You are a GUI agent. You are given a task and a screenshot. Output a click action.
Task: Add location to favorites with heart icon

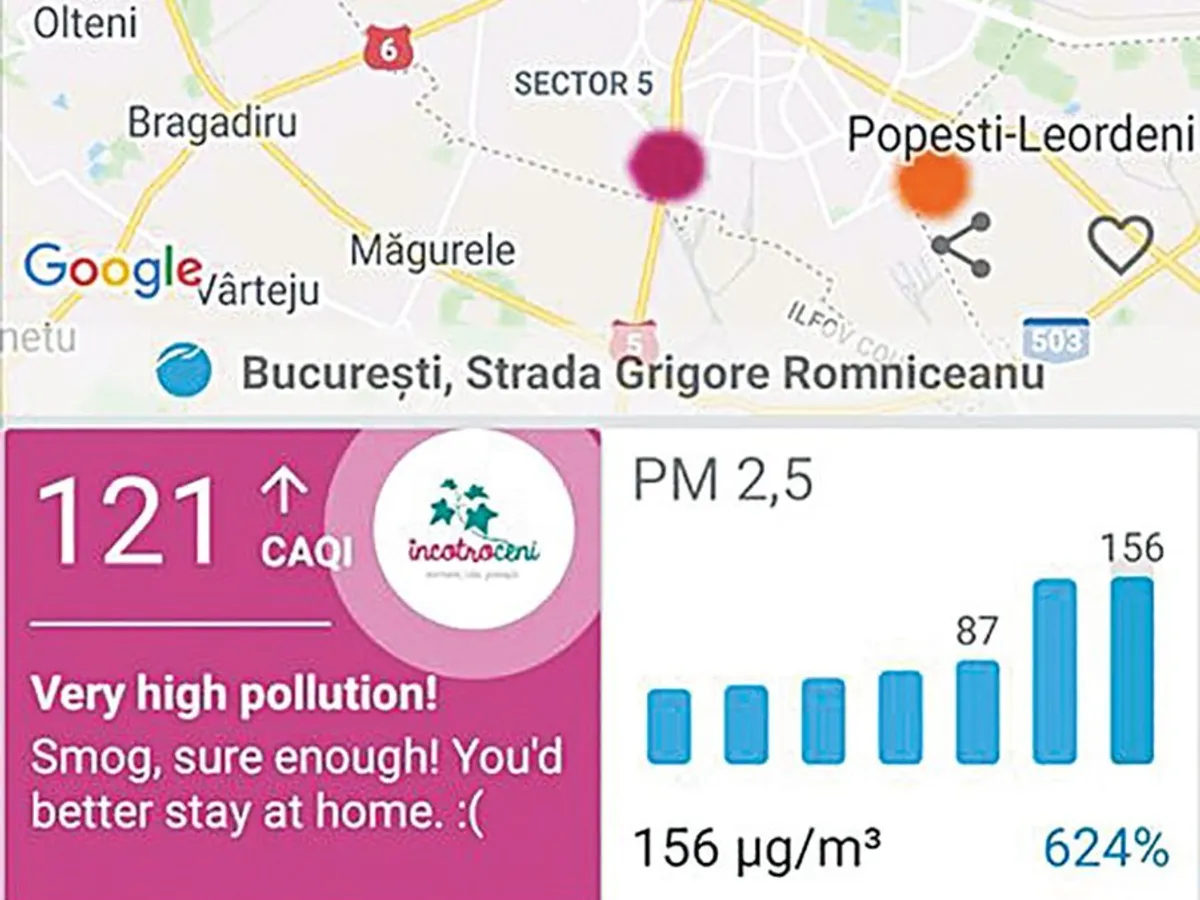pyautogui.click(x=1120, y=245)
